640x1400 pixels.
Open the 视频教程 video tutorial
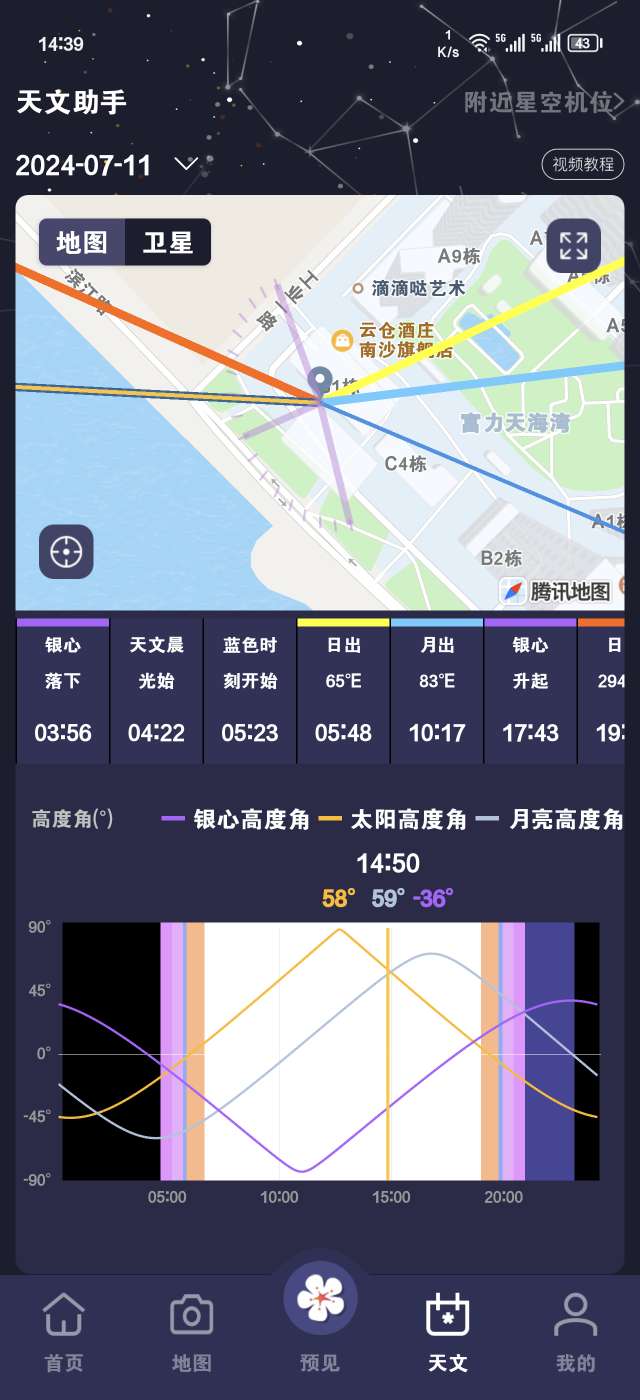pos(583,164)
